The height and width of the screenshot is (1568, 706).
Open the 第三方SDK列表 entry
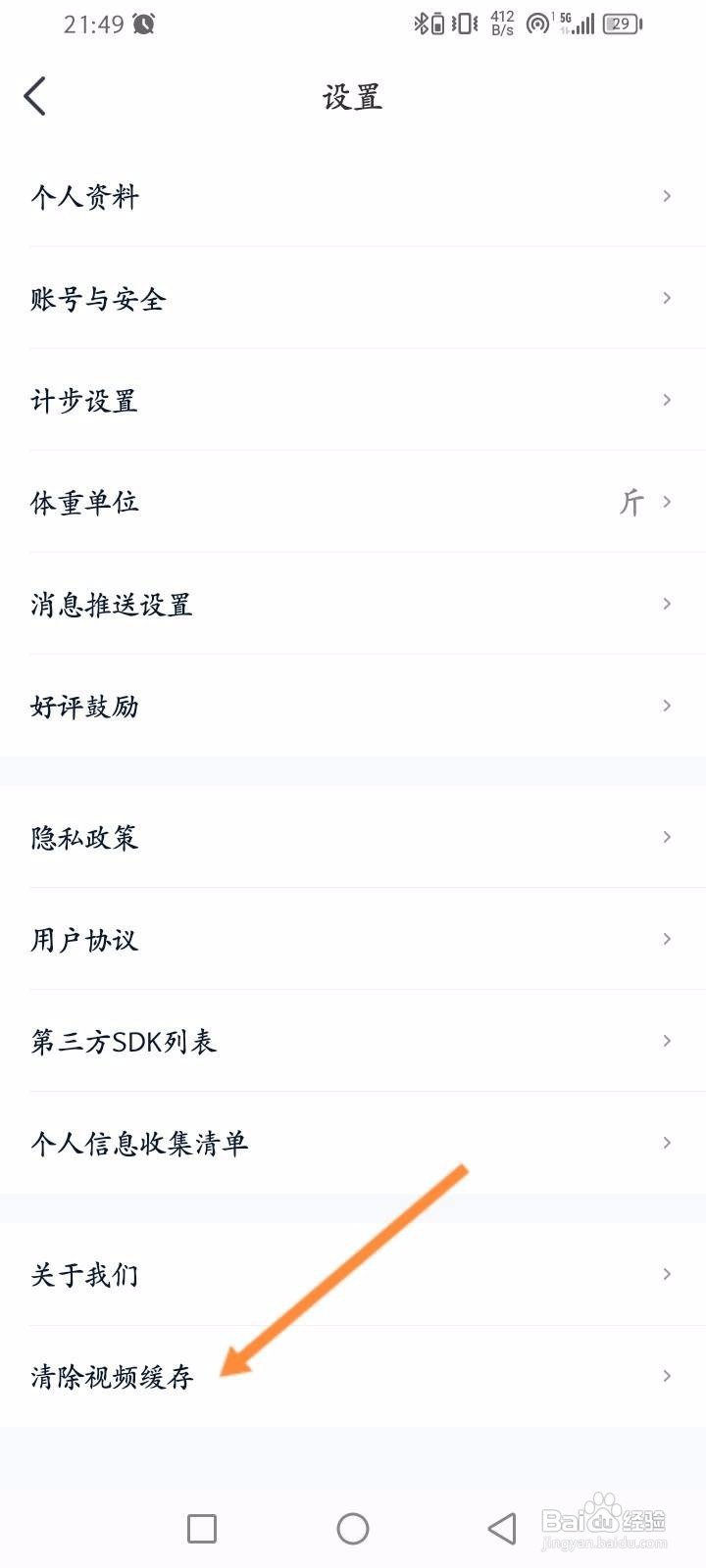click(x=126, y=1042)
